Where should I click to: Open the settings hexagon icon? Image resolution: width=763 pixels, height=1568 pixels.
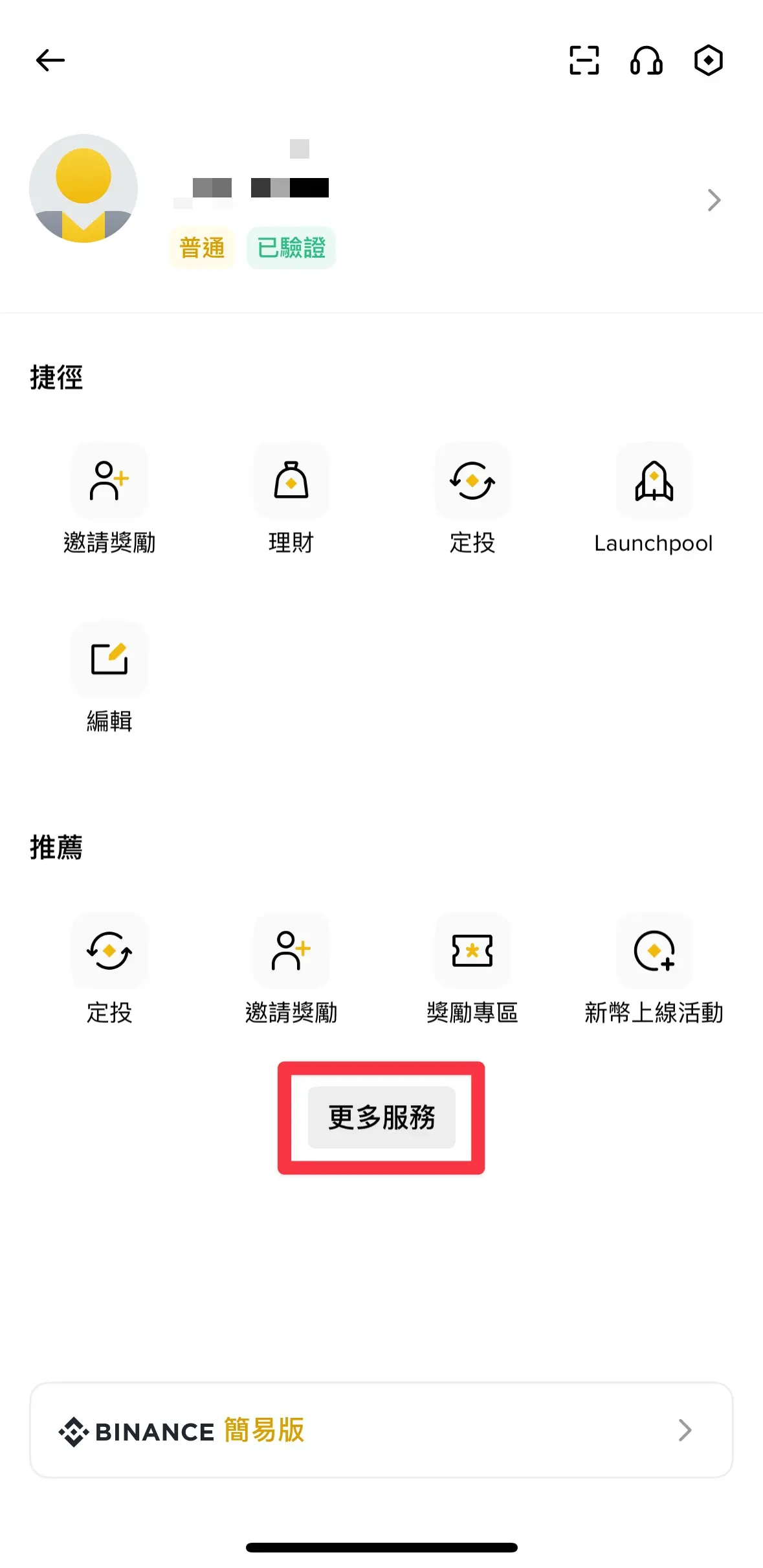click(x=708, y=61)
